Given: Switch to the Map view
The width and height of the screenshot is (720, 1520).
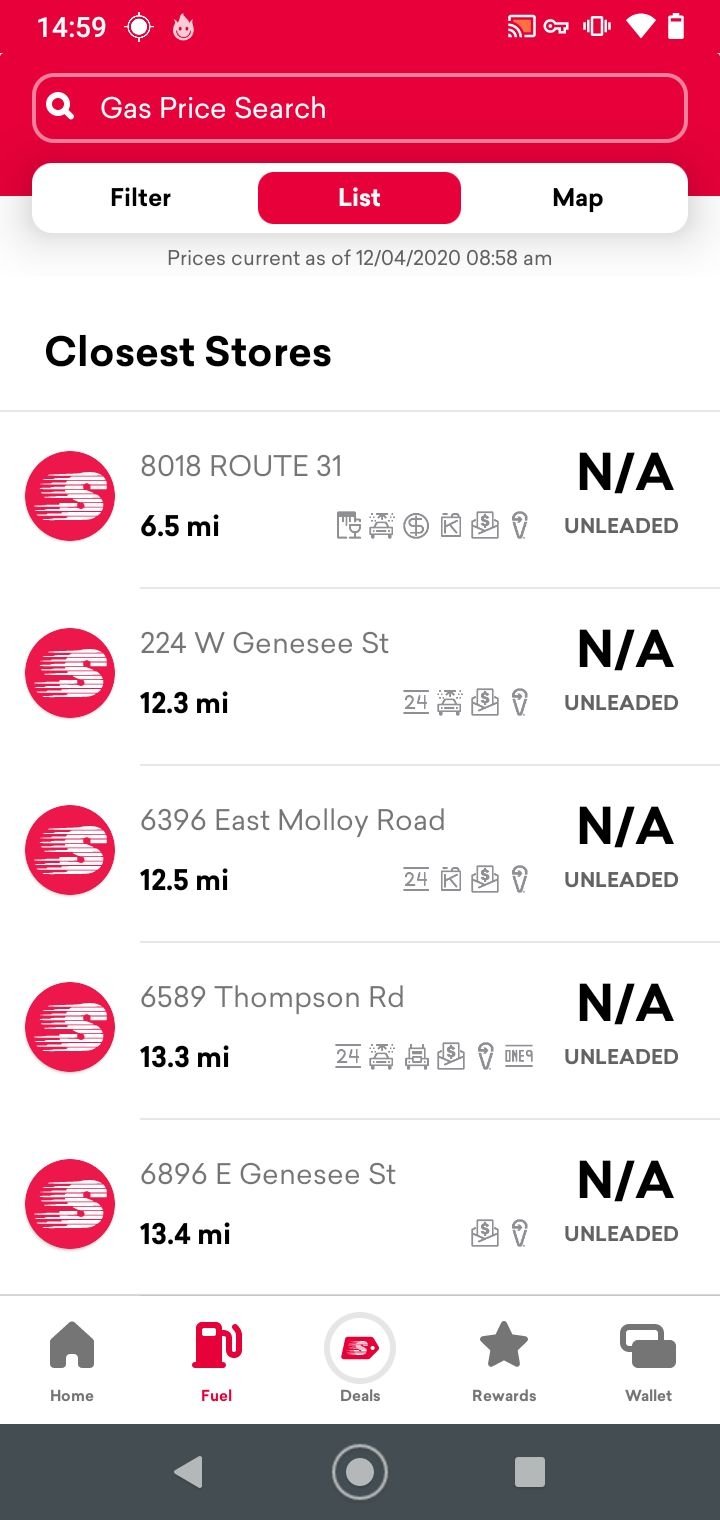Looking at the screenshot, I should tap(577, 198).
